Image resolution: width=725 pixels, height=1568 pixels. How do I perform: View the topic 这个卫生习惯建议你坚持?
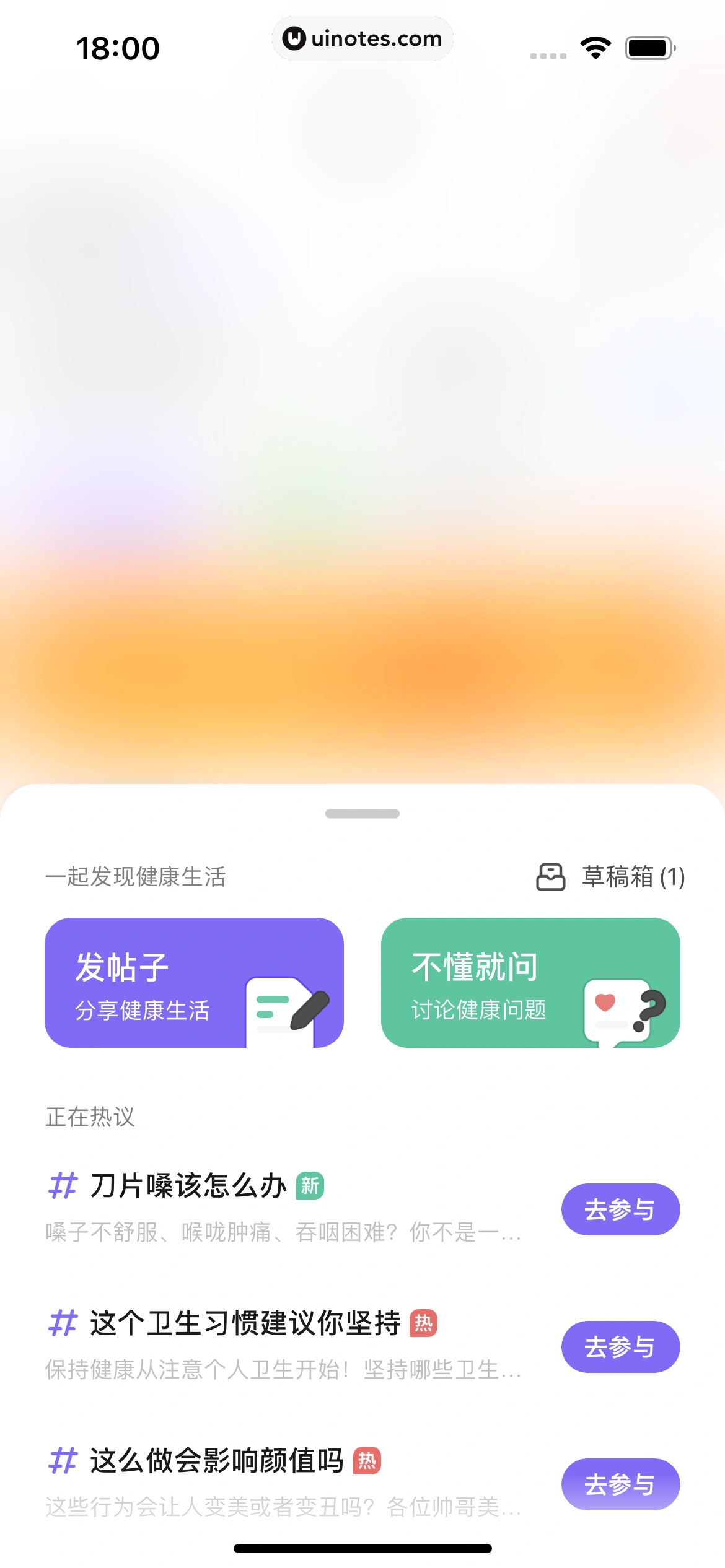[x=245, y=1323]
